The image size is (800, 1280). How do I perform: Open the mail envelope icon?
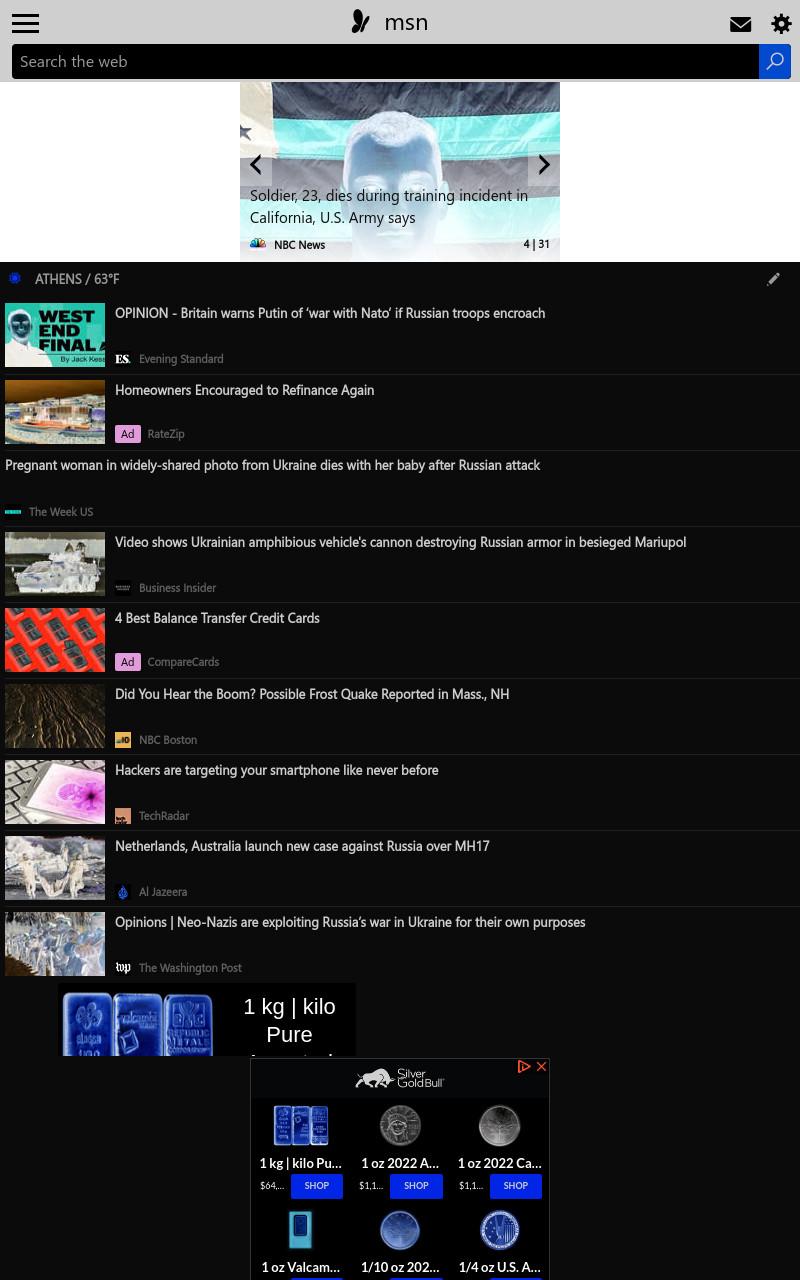pyautogui.click(x=740, y=24)
